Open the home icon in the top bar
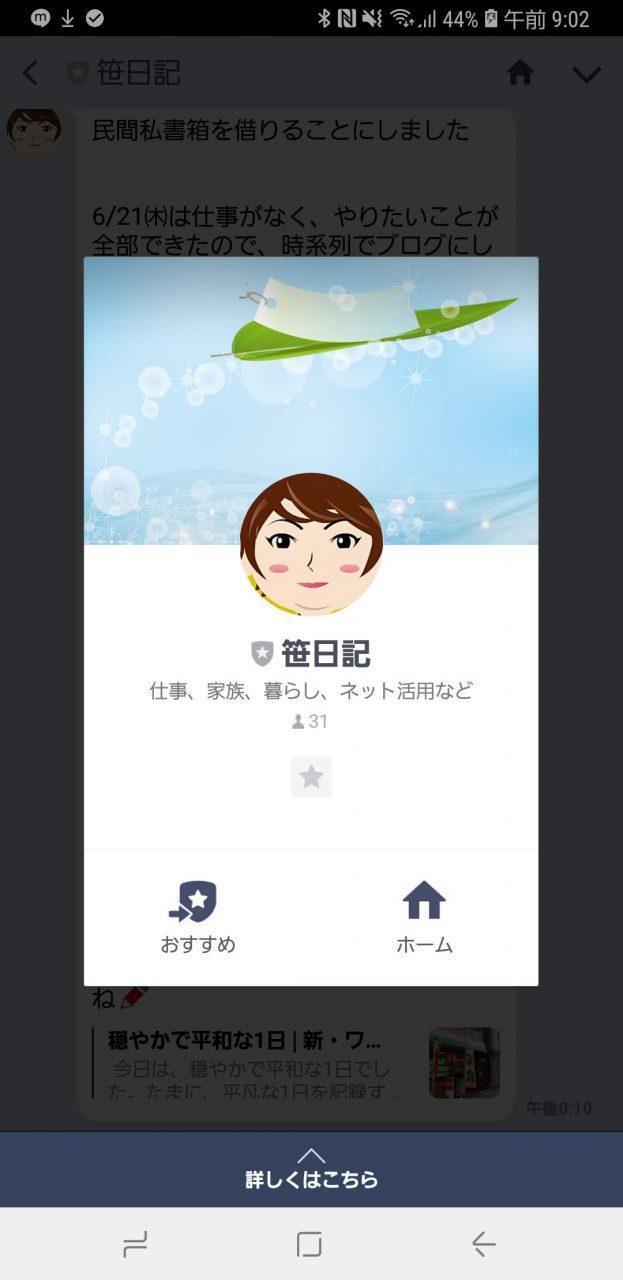 tap(520, 73)
